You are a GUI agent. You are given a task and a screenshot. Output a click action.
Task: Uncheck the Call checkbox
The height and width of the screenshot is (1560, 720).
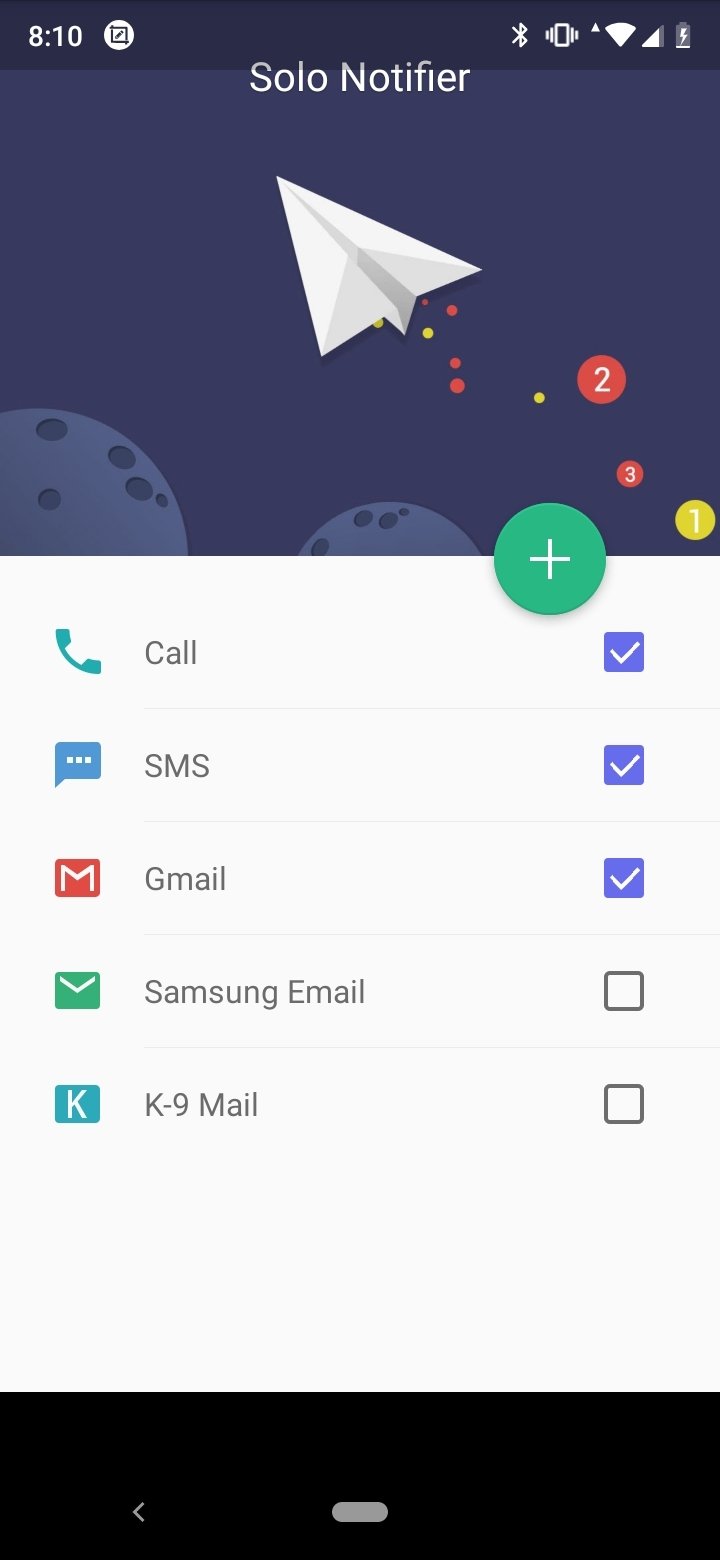click(624, 653)
